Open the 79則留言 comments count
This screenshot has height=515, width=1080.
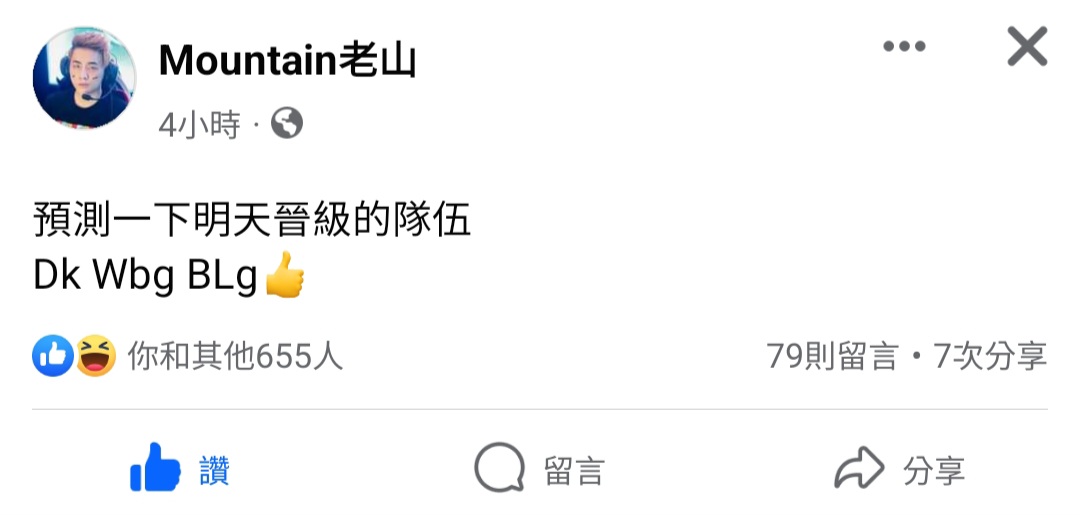[832, 356]
